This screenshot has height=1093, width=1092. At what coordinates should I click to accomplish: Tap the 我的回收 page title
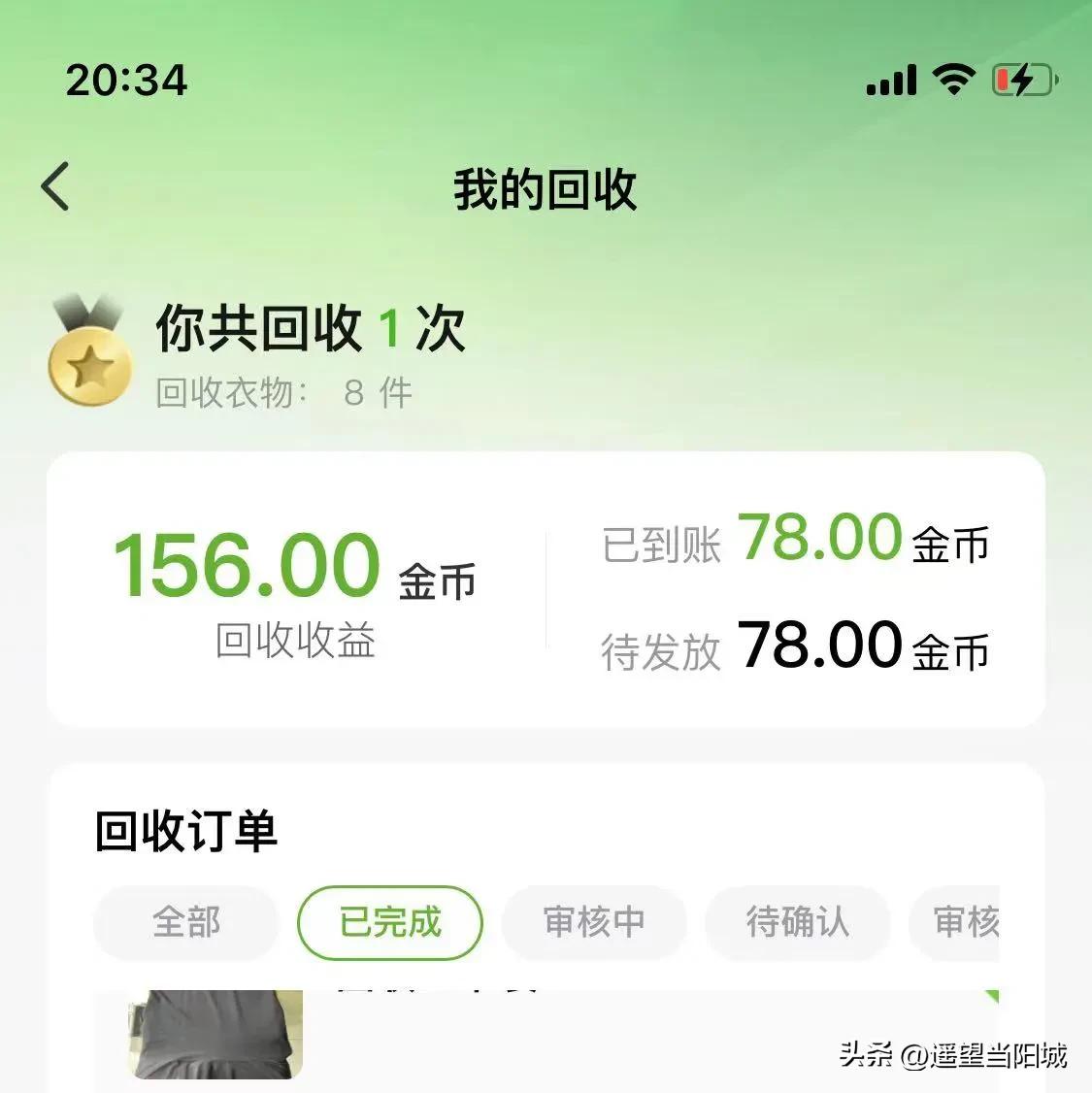pos(546,191)
